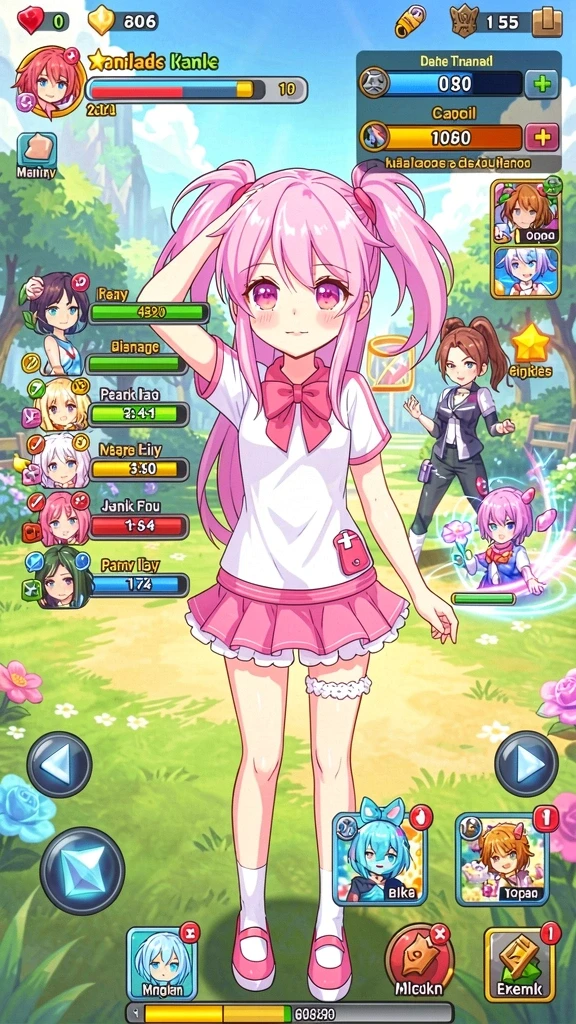Tap the blue crystal skill button
This screenshot has width=576, height=1024.
click(82, 871)
